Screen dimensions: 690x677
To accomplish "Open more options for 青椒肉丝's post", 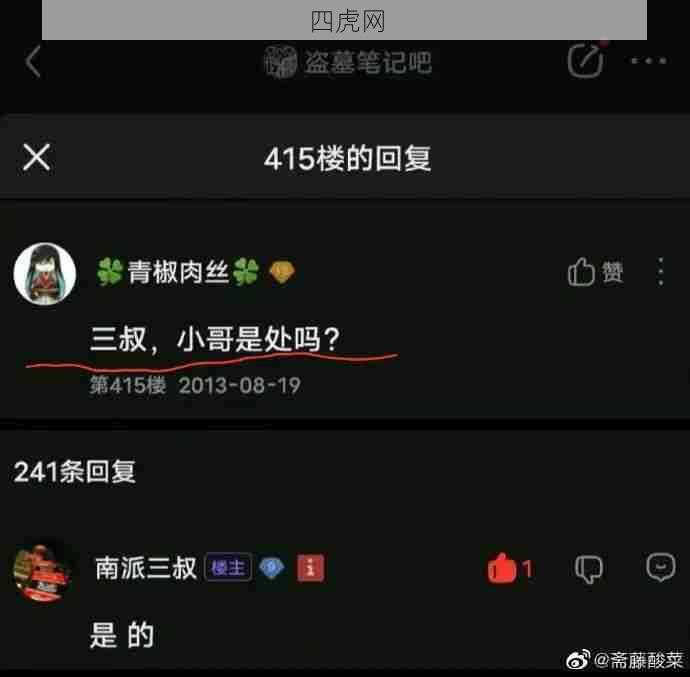I will pyautogui.click(x=660, y=272).
